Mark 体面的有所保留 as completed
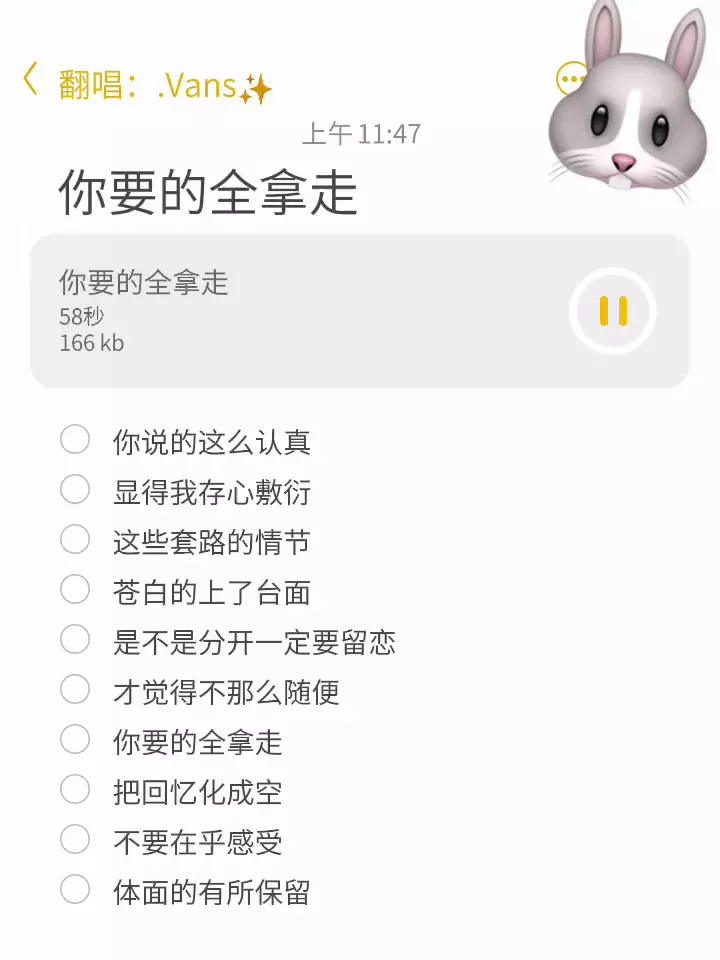Viewport: 720px width, 960px height. 75,889
